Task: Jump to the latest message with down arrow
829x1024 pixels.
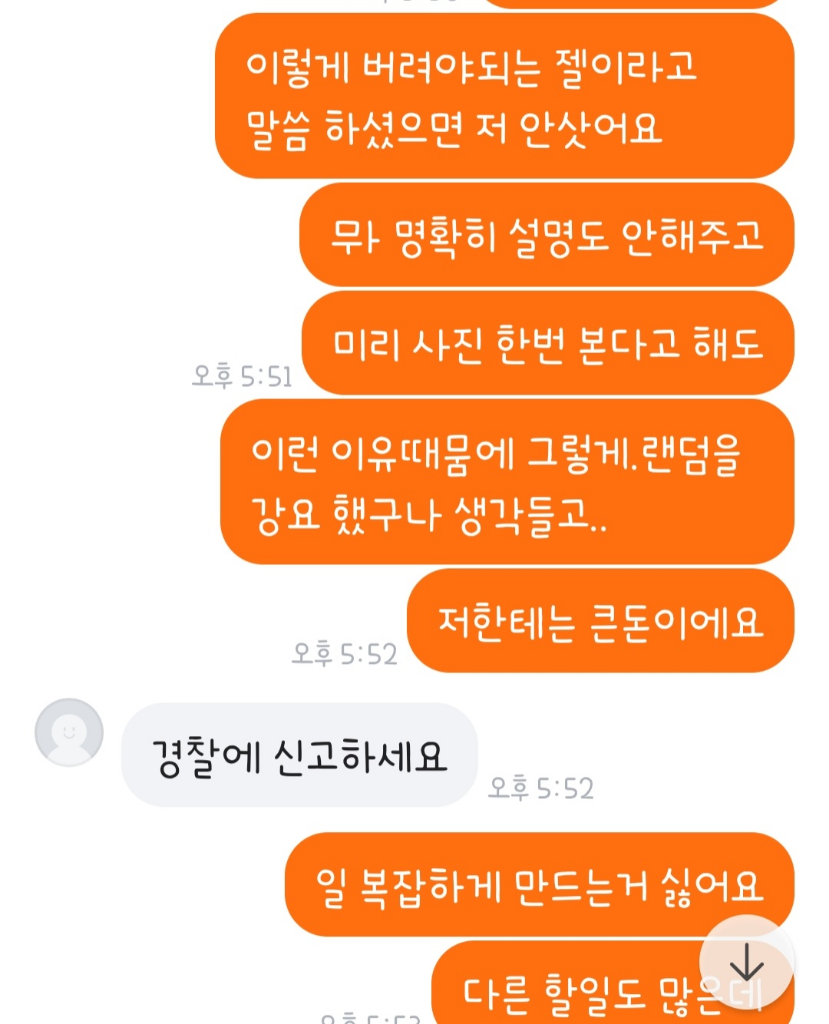Action: (x=746, y=962)
